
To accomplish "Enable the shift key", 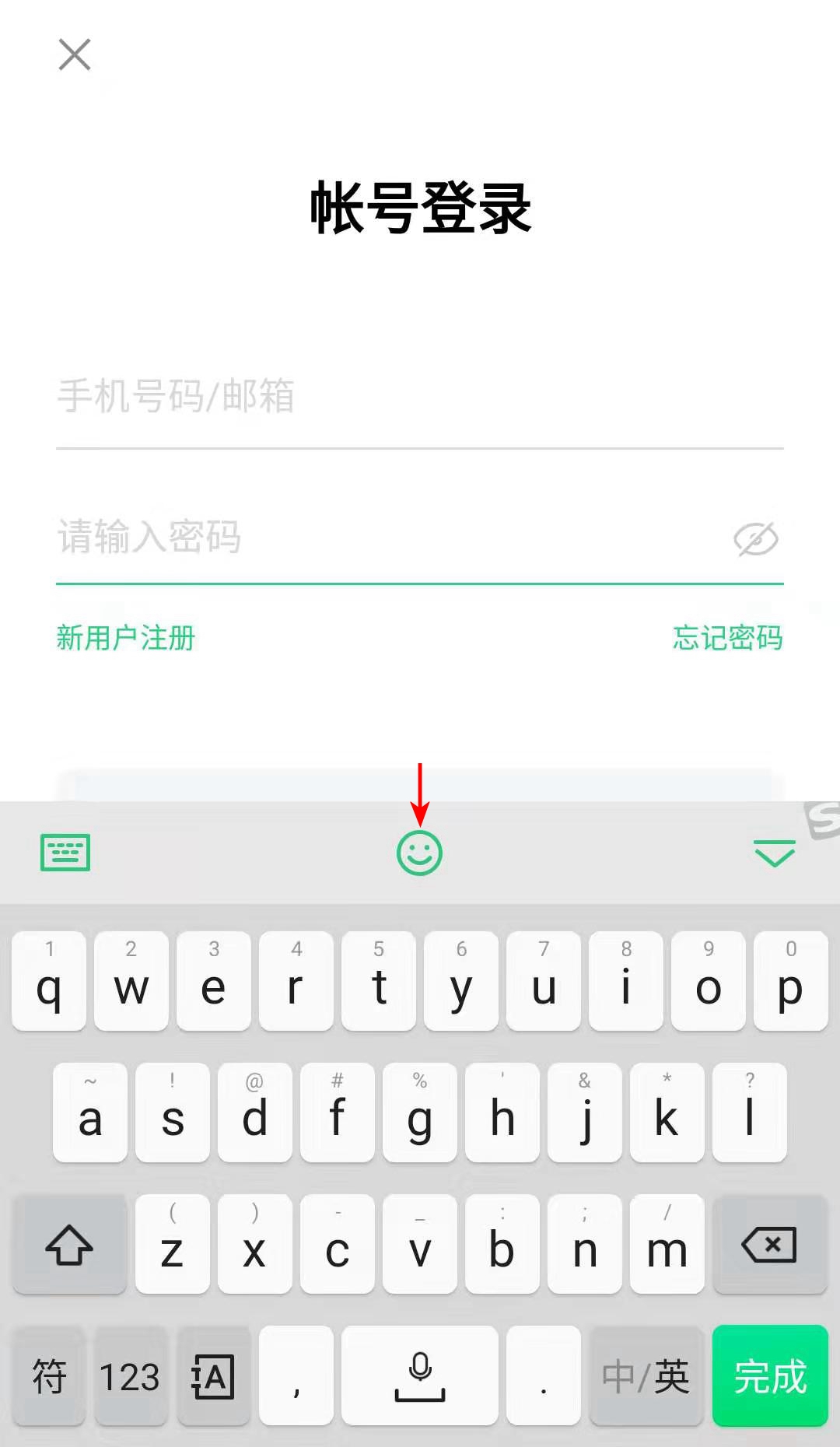I will [69, 1245].
